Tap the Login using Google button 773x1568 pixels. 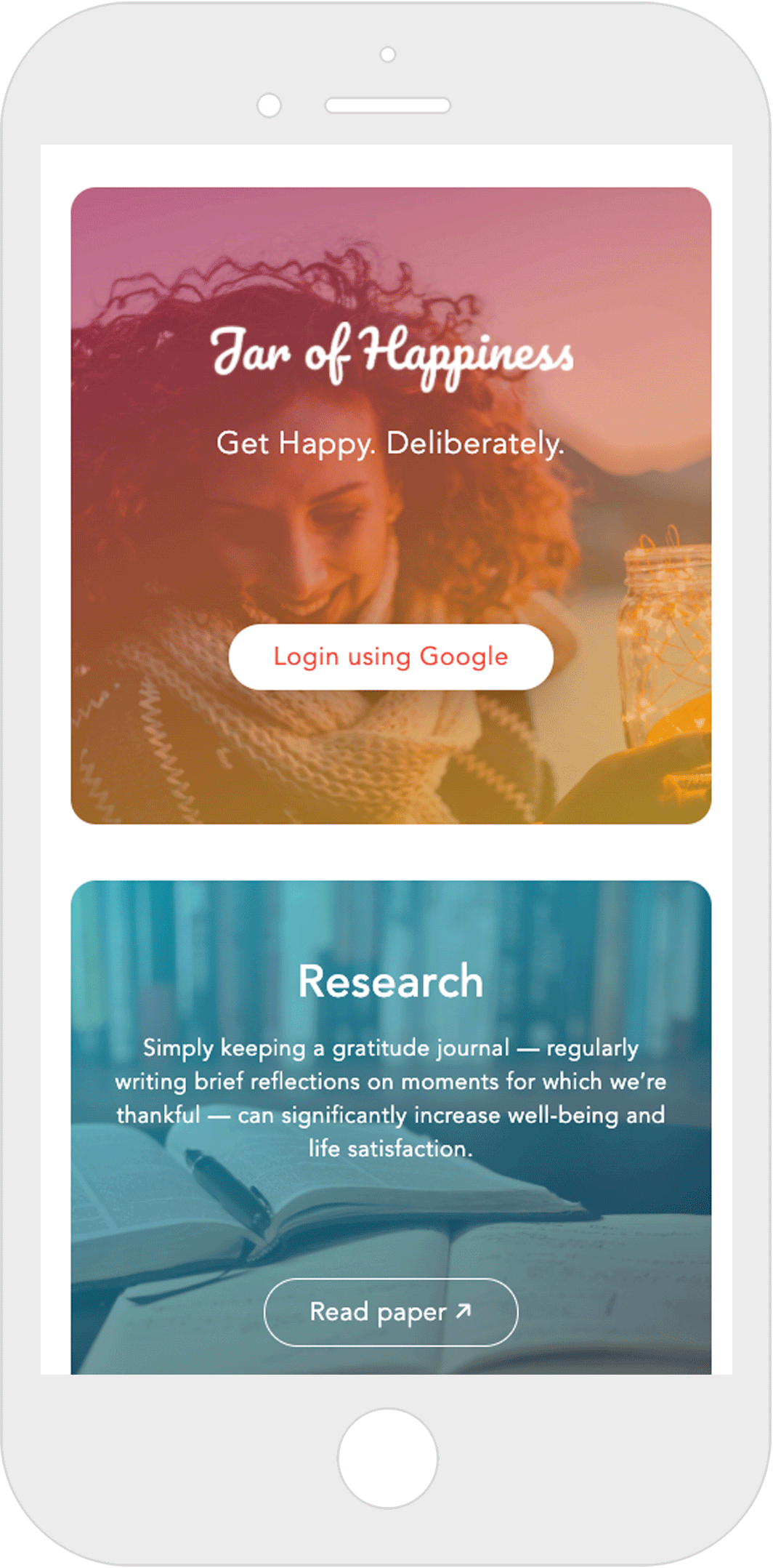pos(391,656)
